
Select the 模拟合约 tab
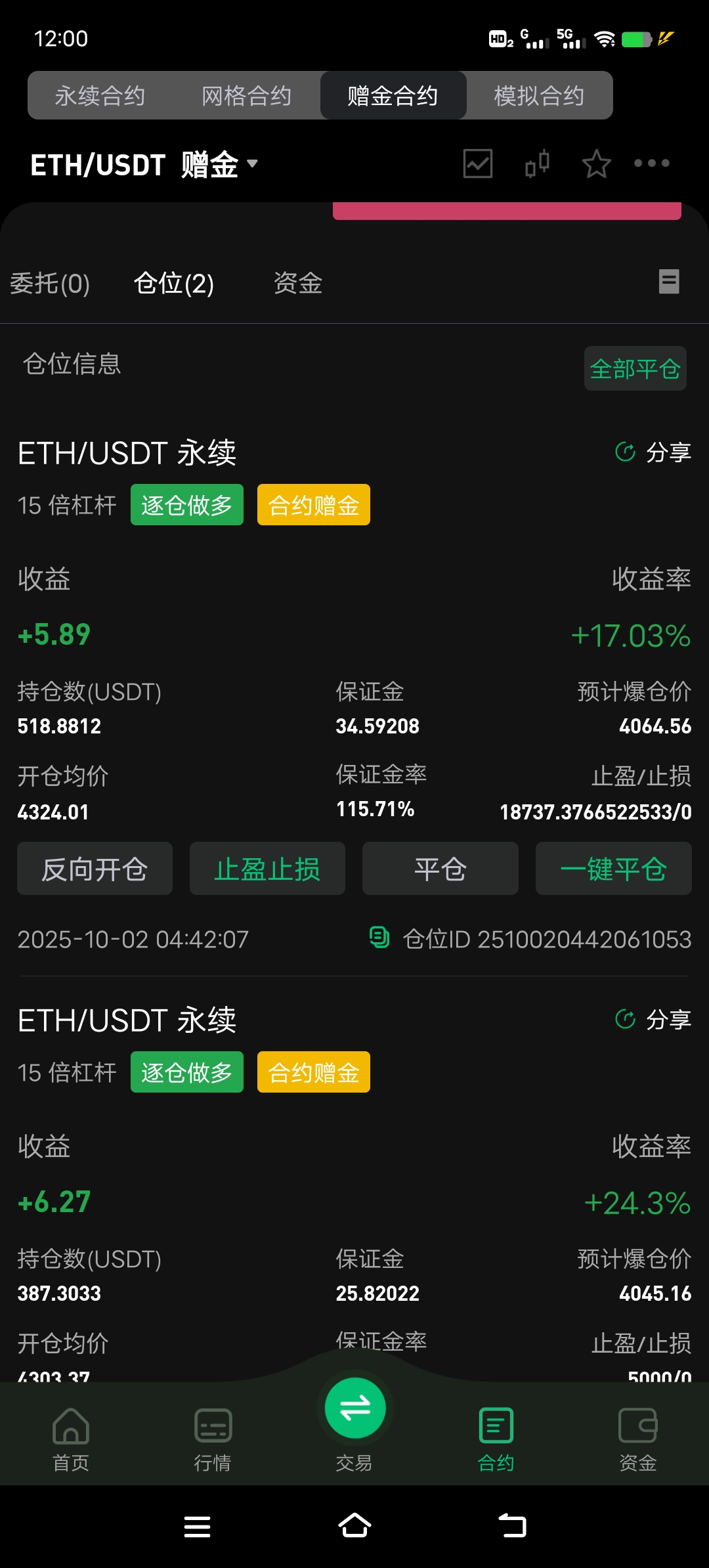tap(539, 96)
